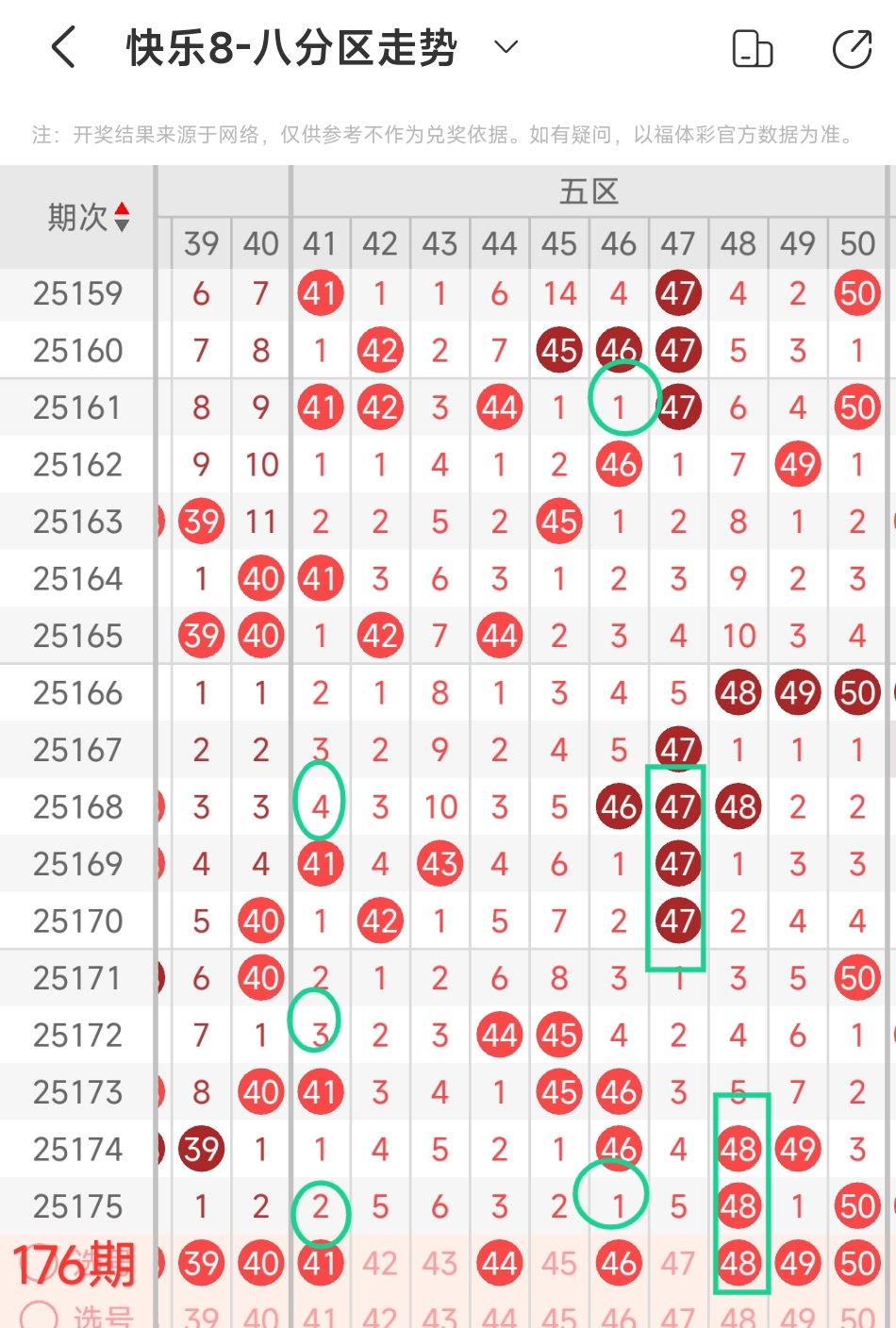This screenshot has height=1328, width=896.
Task: Pick number 42 in the 176期 selection row
Action: (x=380, y=1263)
